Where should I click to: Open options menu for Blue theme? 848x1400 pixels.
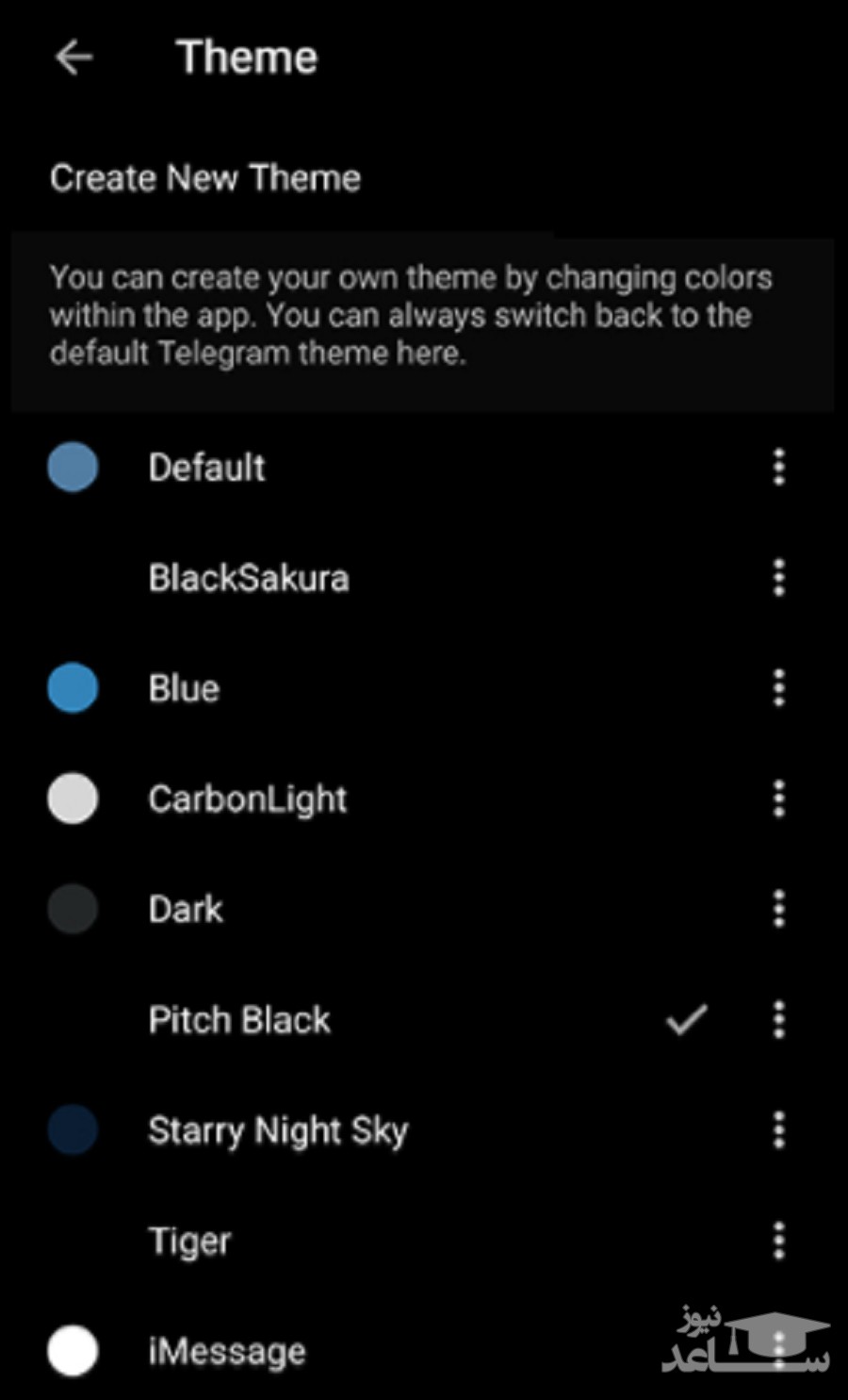pyautogui.click(x=778, y=688)
